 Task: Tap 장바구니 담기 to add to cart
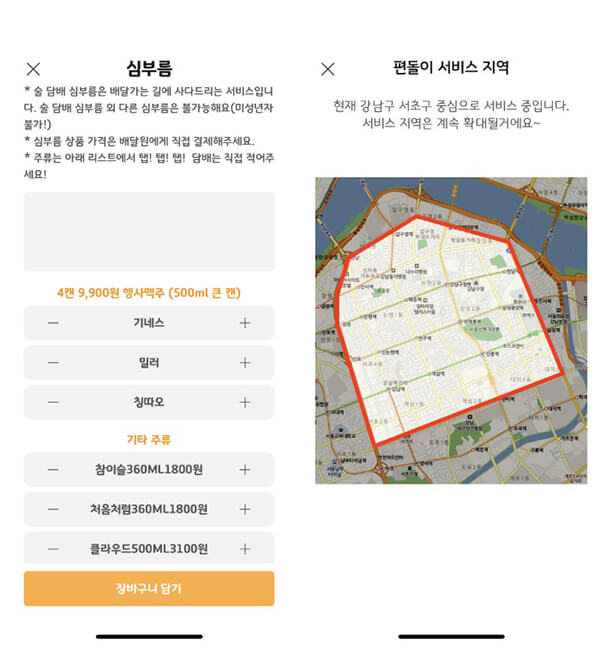pyautogui.click(x=149, y=588)
